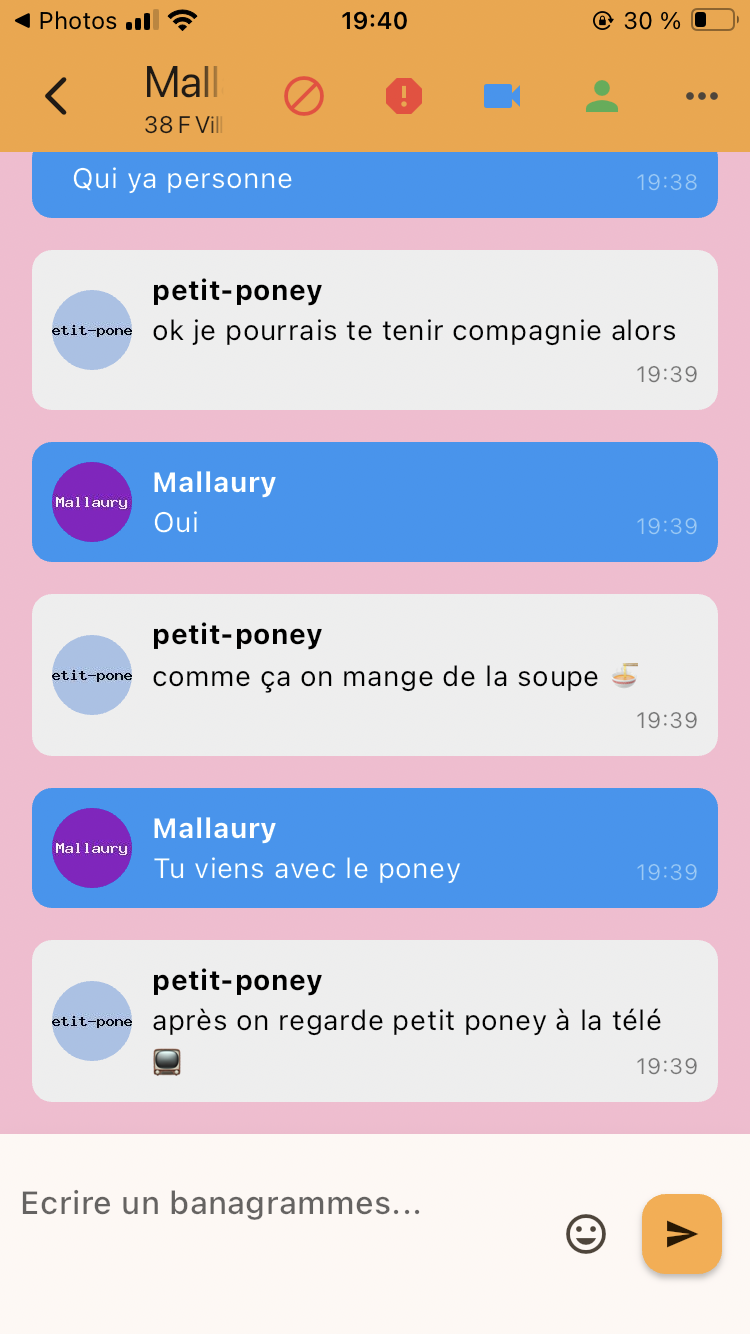The height and width of the screenshot is (1334, 750).
Task: Start a video call with Mallaury
Action: click(x=502, y=96)
